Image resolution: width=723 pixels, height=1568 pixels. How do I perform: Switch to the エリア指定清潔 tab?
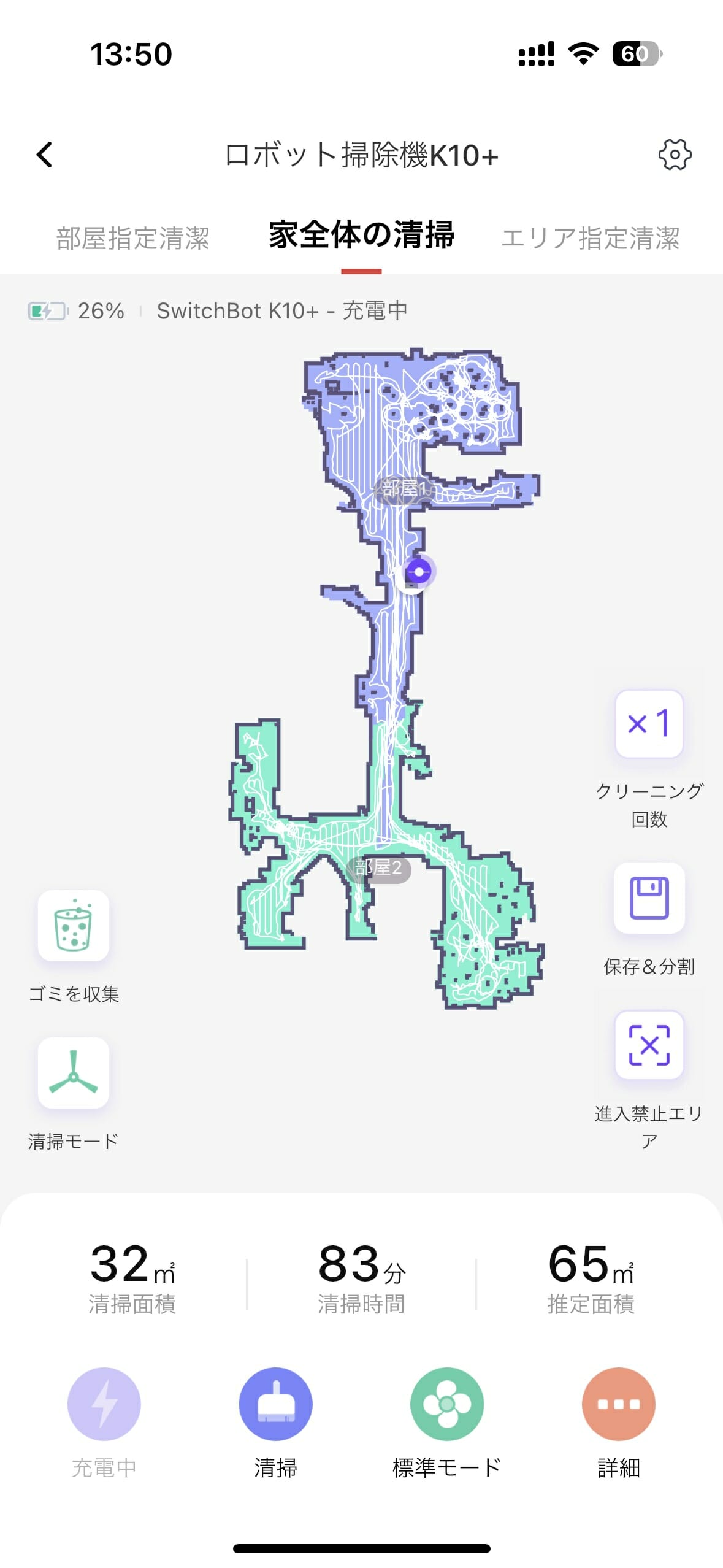[x=590, y=238]
